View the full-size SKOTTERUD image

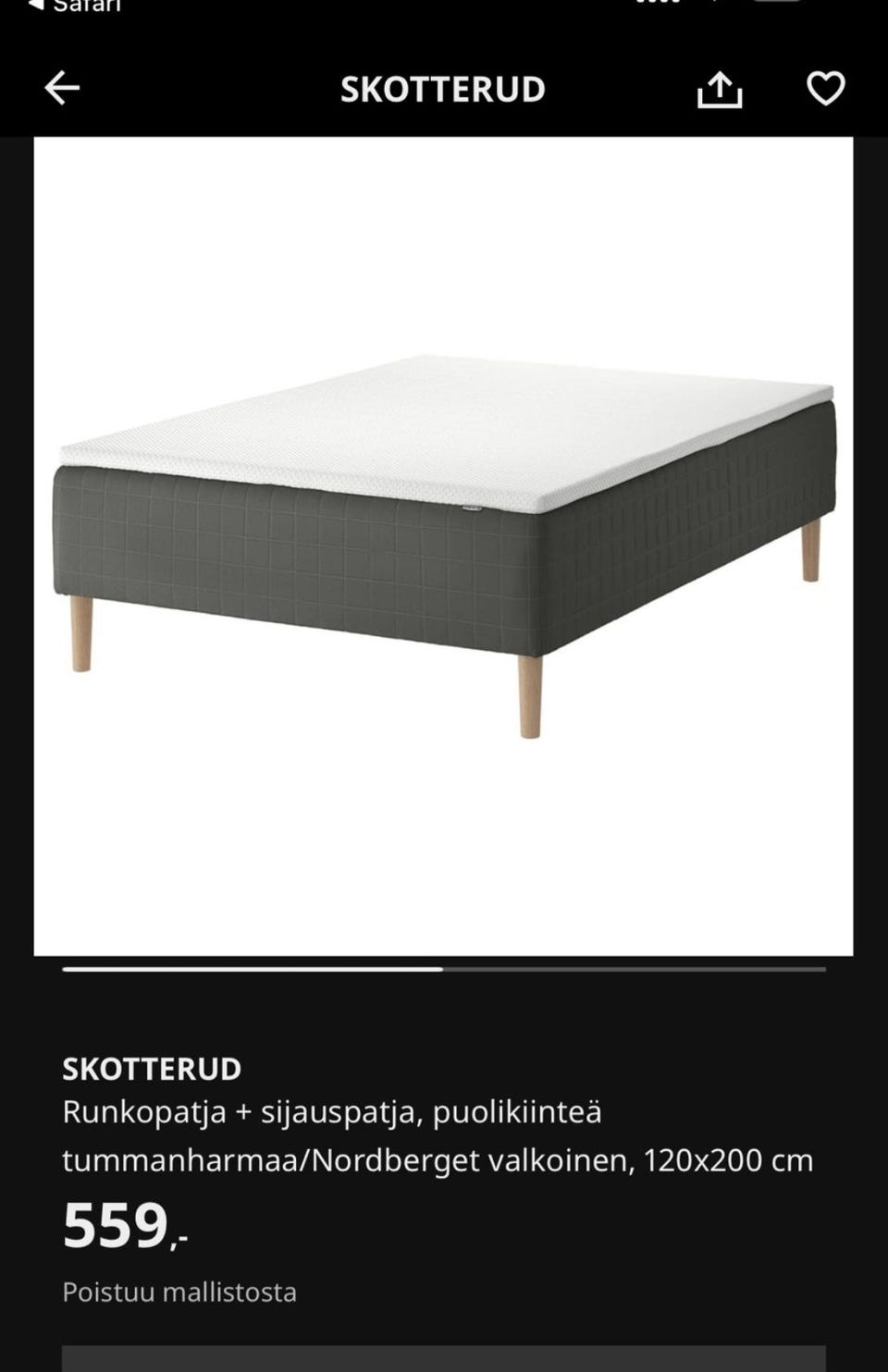pos(444,545)
